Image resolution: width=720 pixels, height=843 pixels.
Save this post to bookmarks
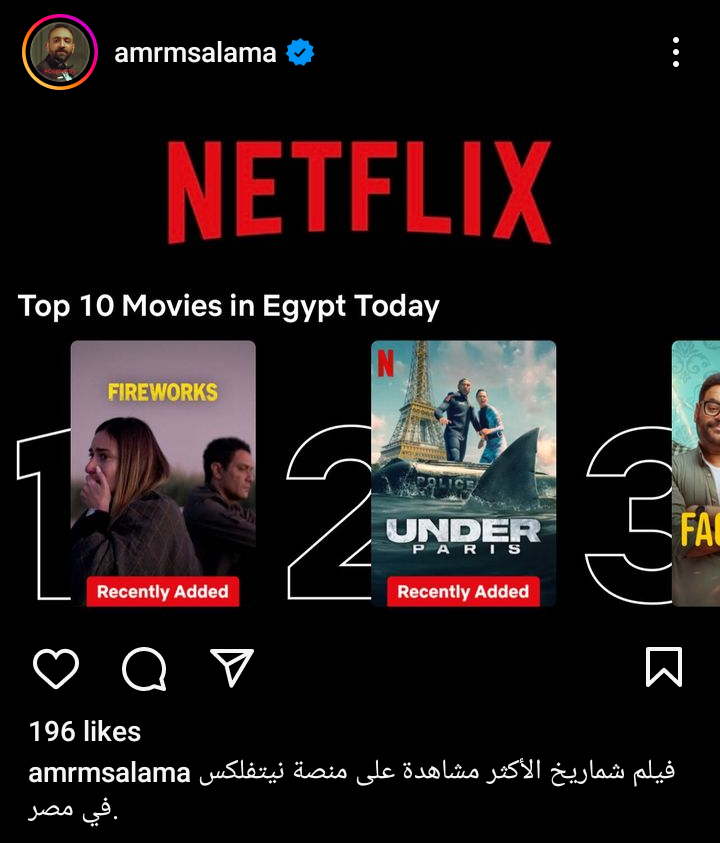[x=664, y=668]
